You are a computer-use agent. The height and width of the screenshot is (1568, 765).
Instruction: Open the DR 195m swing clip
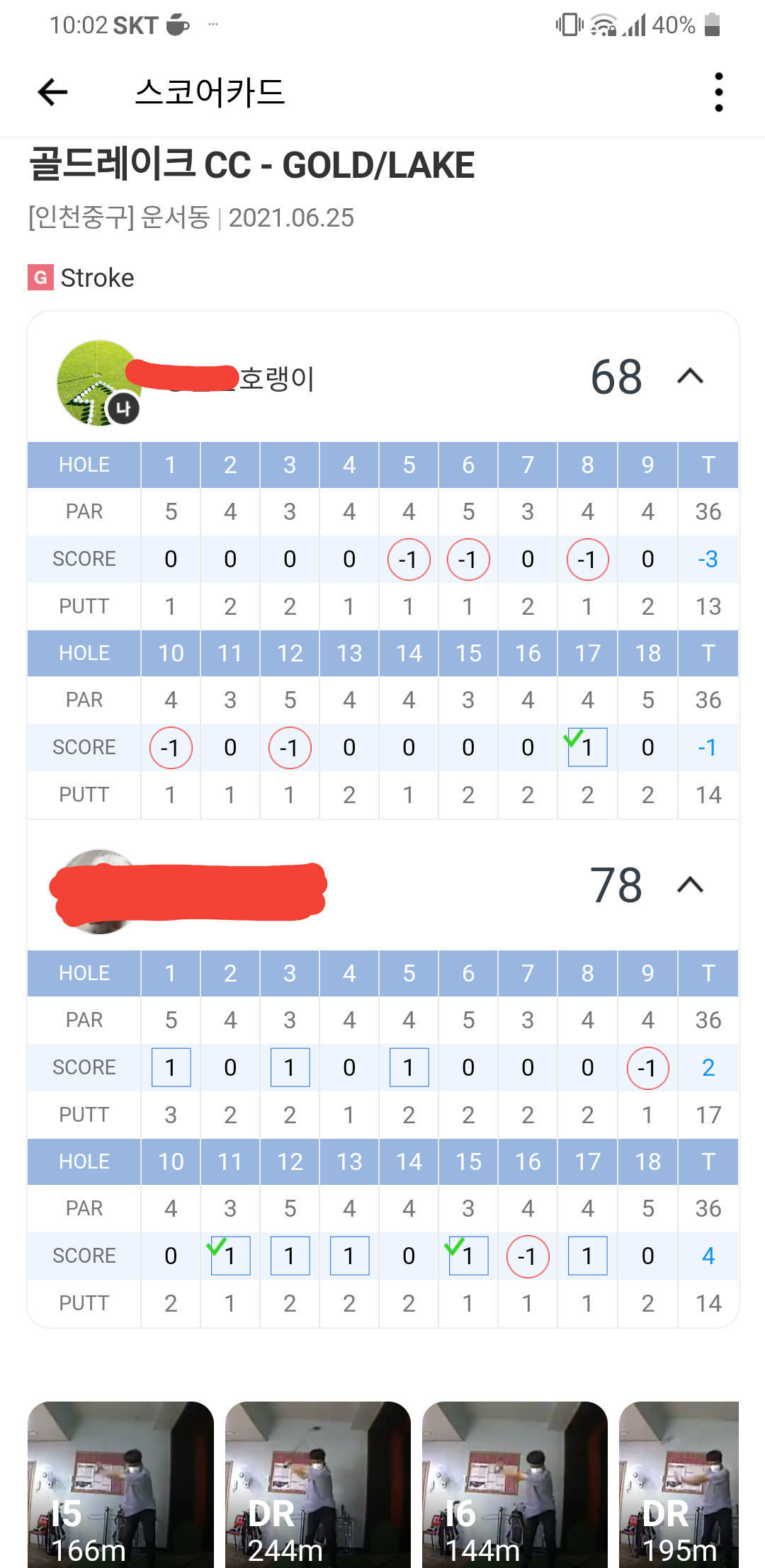[x=679, y=1484]
